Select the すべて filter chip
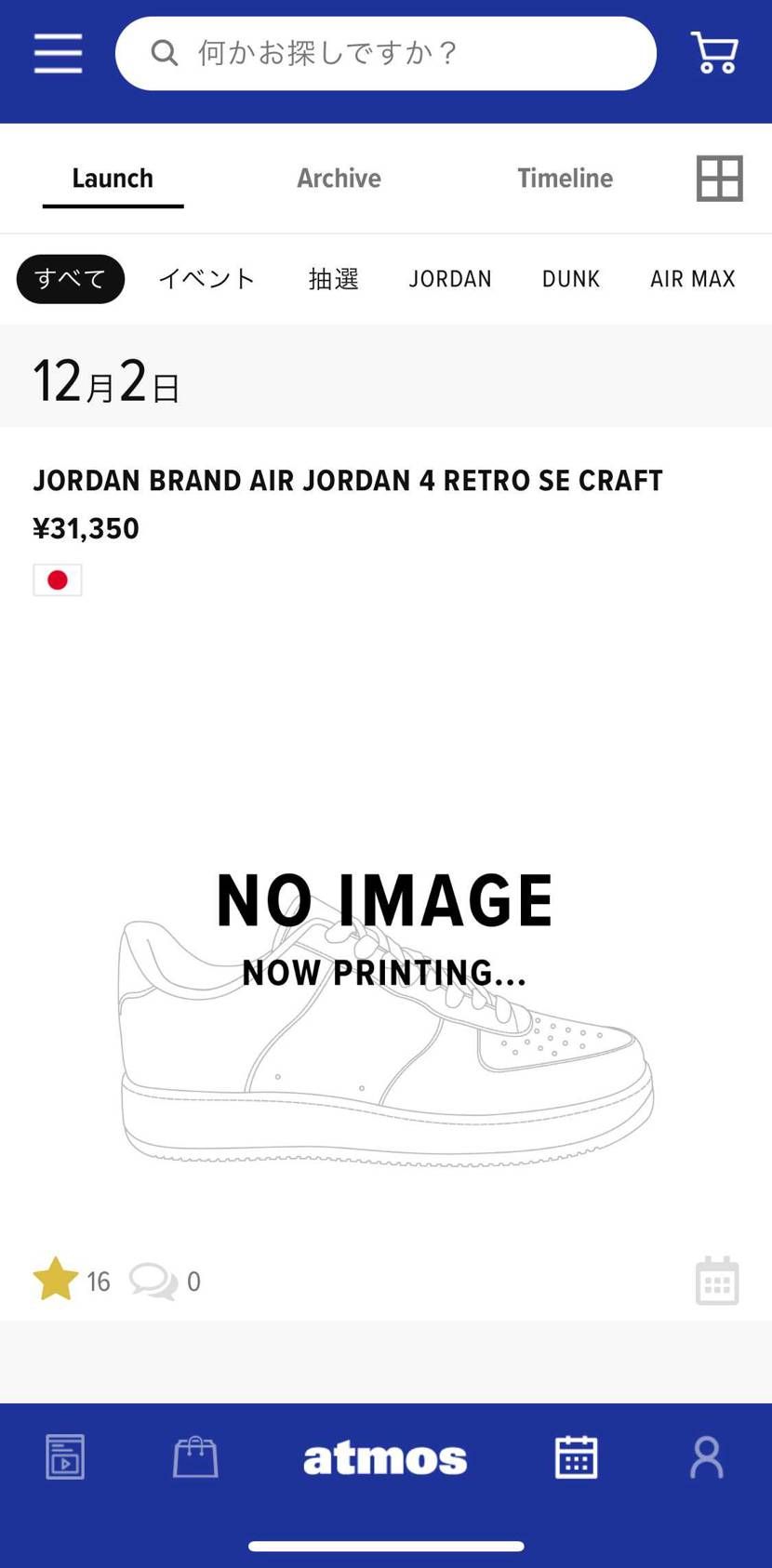 [x=71, y=279]
